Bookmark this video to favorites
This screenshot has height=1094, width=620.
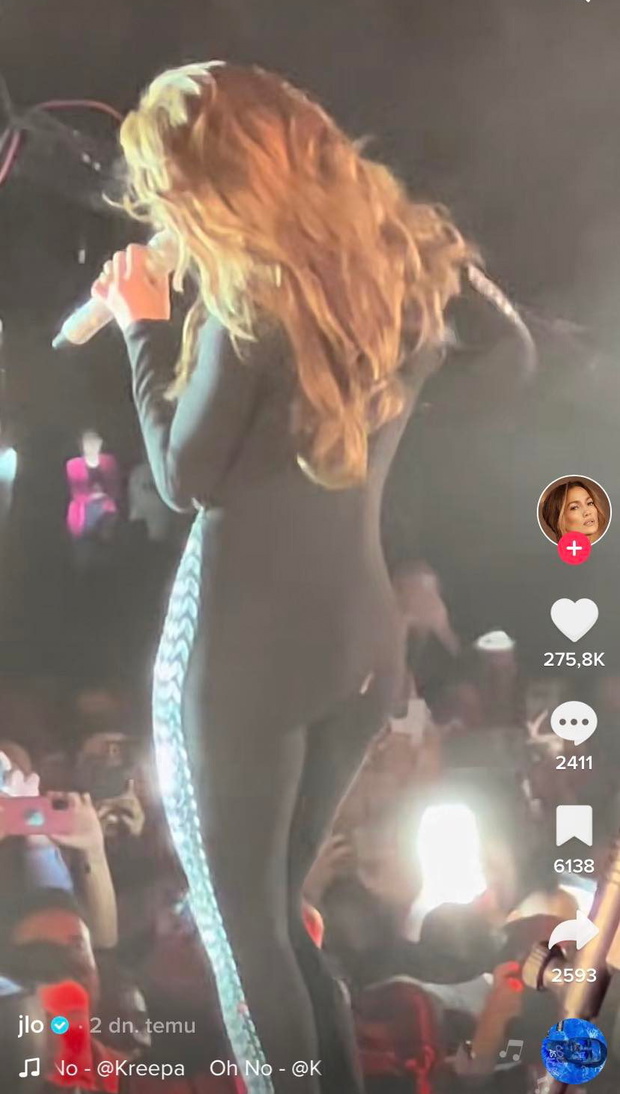574,826
